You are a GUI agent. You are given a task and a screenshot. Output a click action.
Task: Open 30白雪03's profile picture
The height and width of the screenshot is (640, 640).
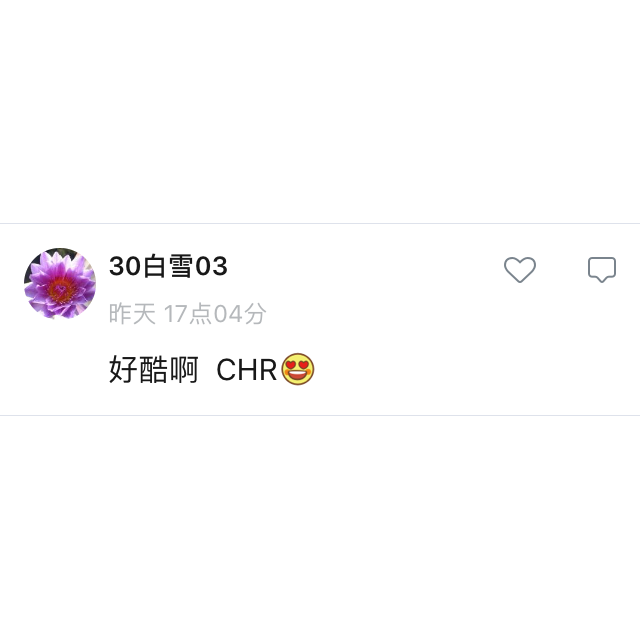[60, 284]
